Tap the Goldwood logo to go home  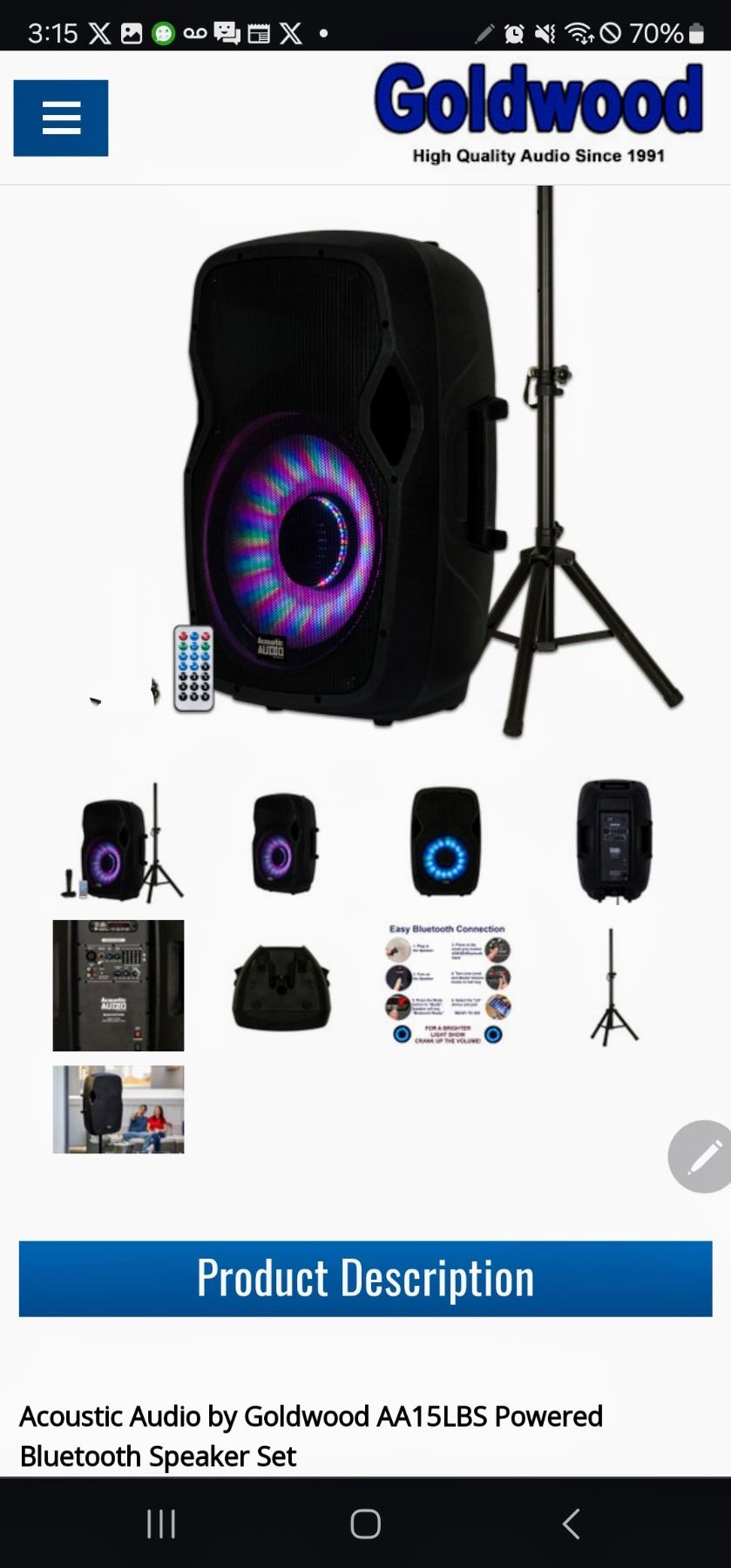tap(538, 113)
